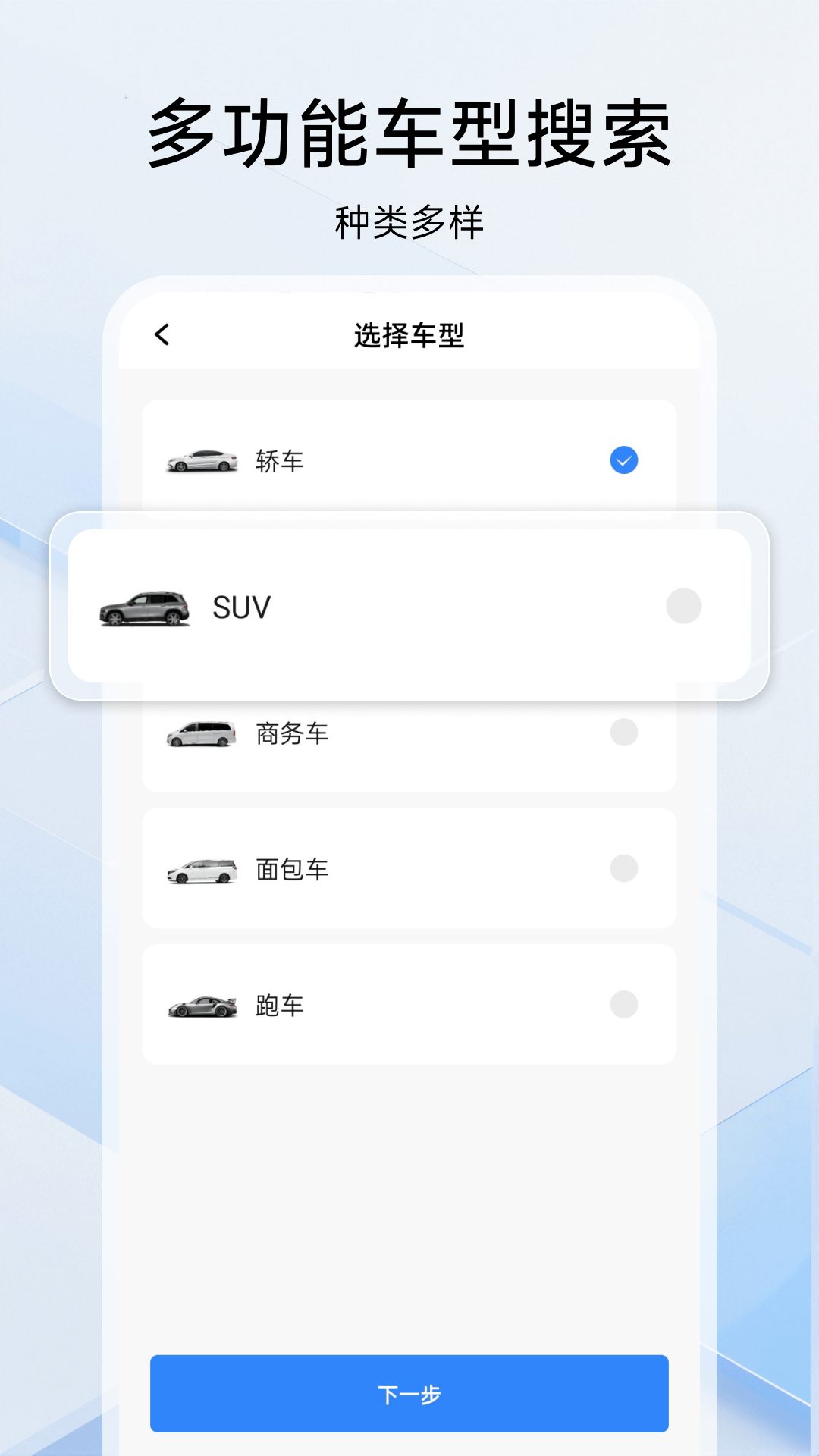This screenshot has height=1456, width=819.
Task: Select the 跑车 list row card
Action: (x=409, y=1005)
